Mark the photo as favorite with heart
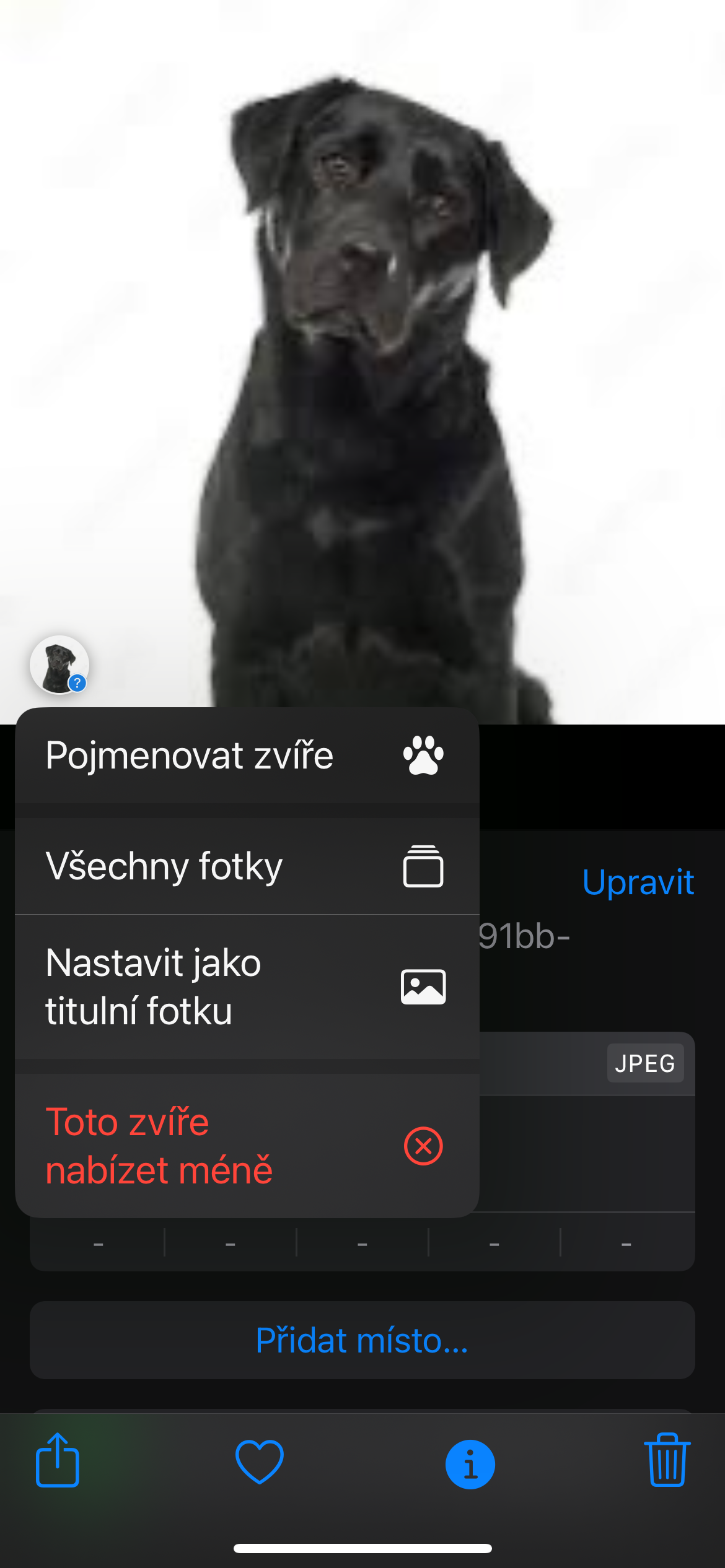The width and height of the screenshot is (725, 1568). tap(260, 1462)
